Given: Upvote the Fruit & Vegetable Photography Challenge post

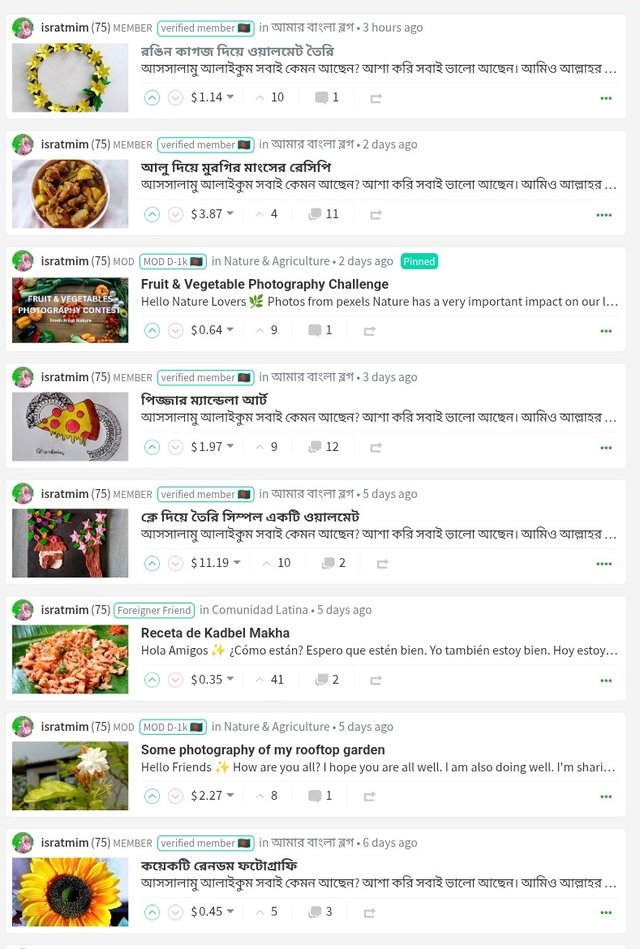Looking at the screenshot, I should pos(152,330).
